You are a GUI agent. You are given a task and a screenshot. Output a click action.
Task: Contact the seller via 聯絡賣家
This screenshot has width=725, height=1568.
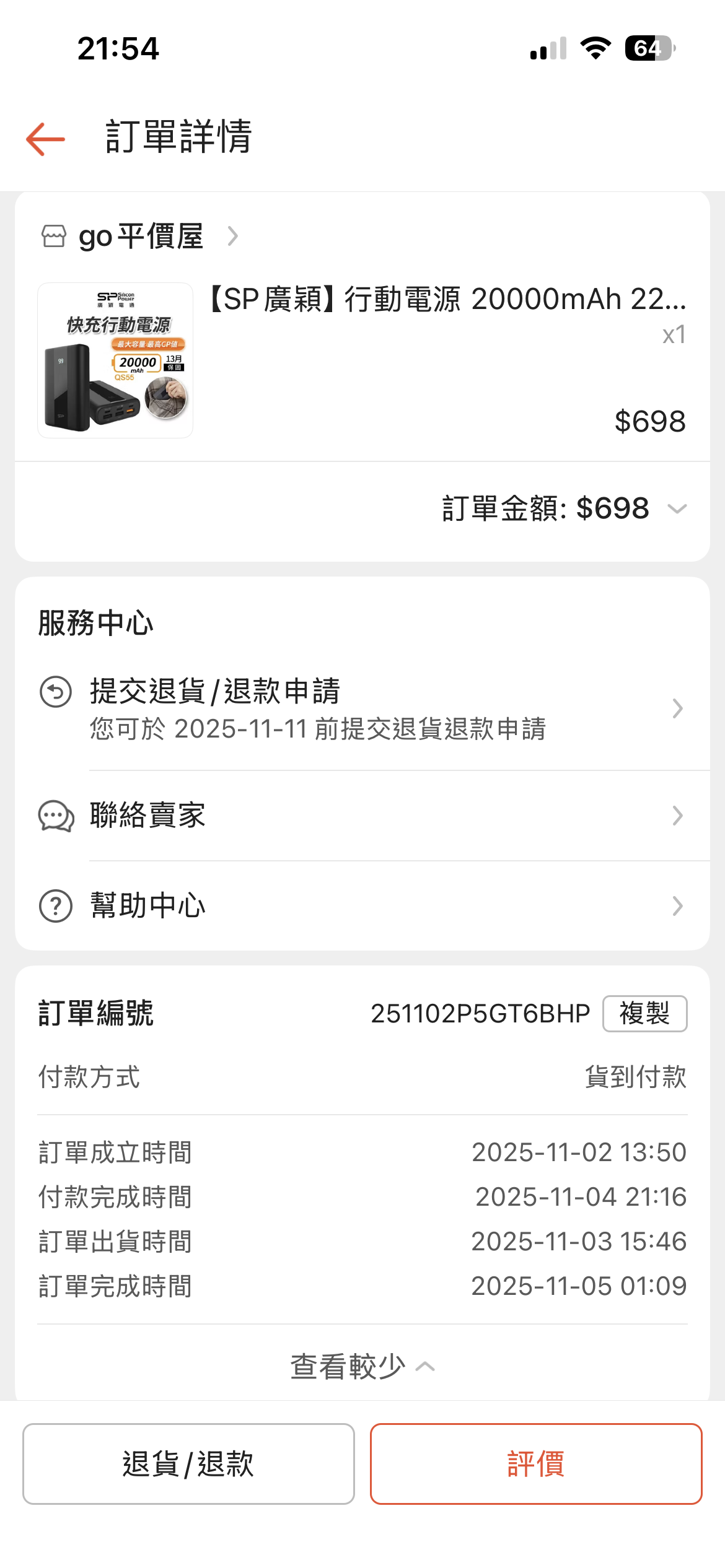click(362, 816)
